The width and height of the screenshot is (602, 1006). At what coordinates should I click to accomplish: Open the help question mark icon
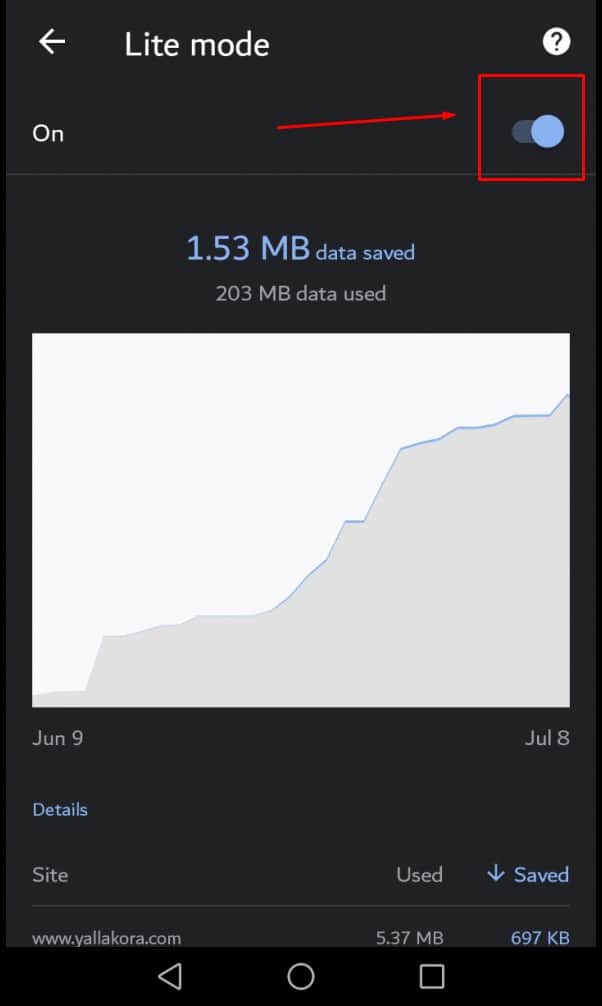coord(556,42)
